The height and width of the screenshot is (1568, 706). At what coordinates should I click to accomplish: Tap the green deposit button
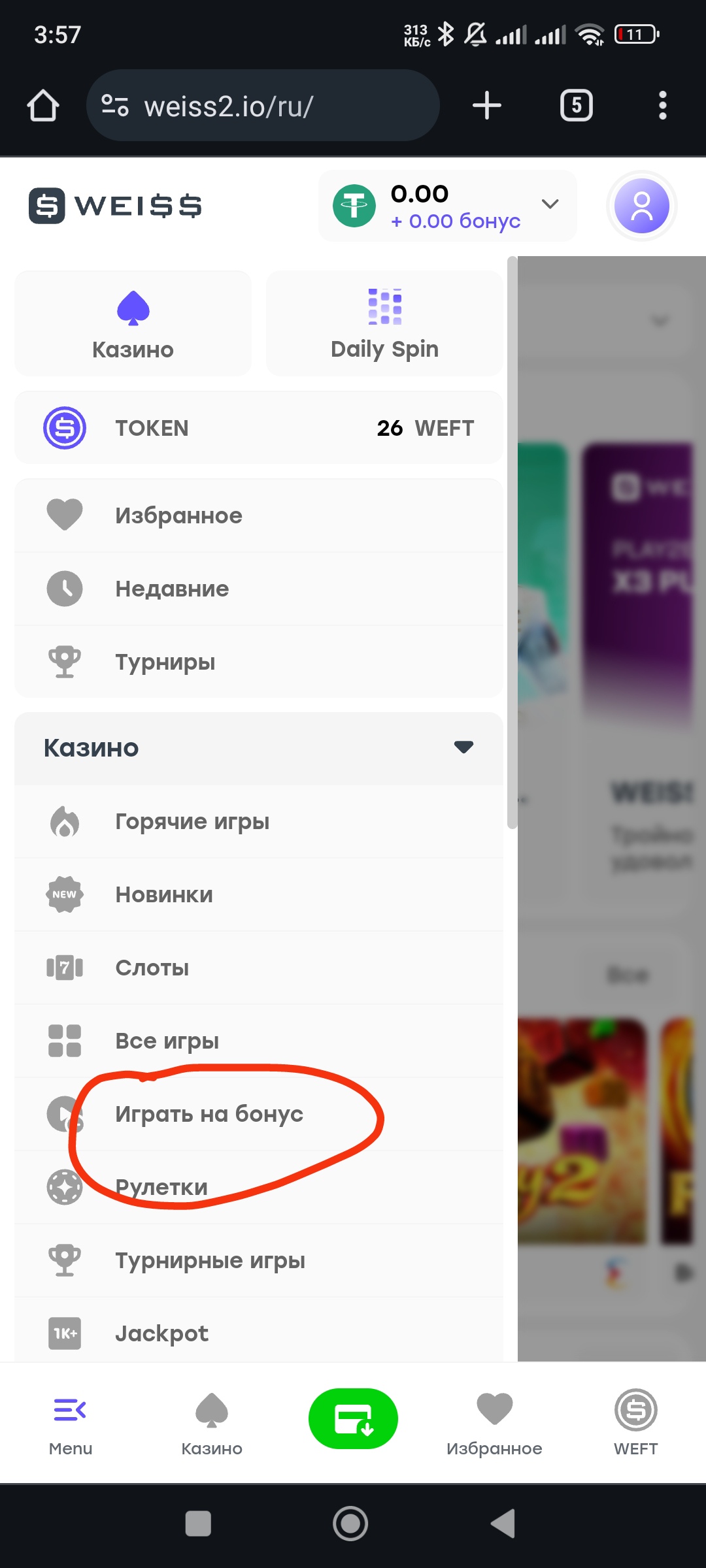(353, 1418)
